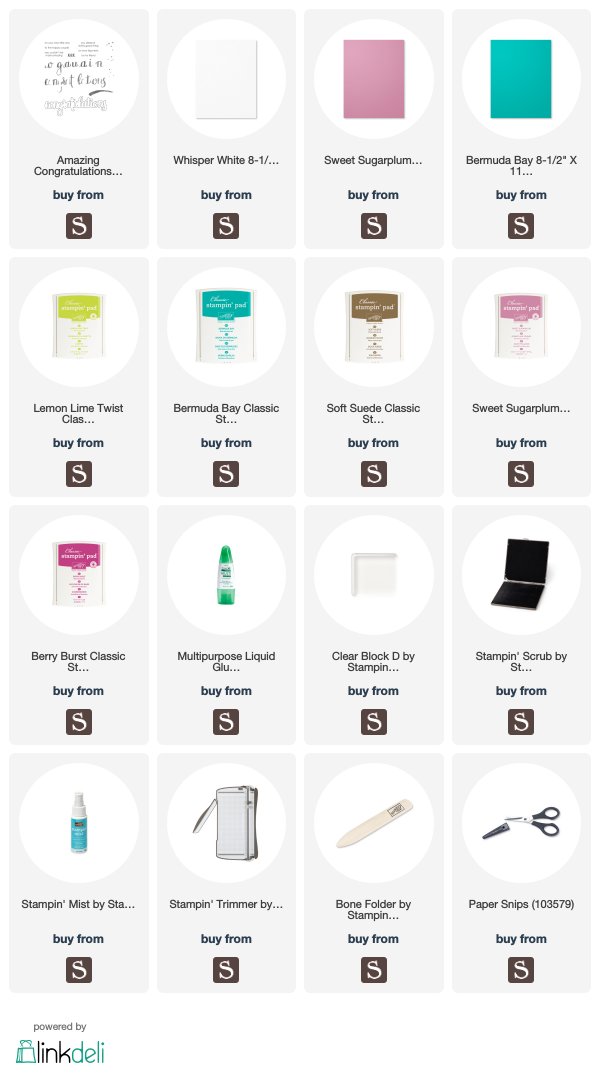View the Bermuda Bay 8-1/2" X 11 cardstock
Image resolution: width=600 pixels, height=1073 pixels.
(521, 129)
